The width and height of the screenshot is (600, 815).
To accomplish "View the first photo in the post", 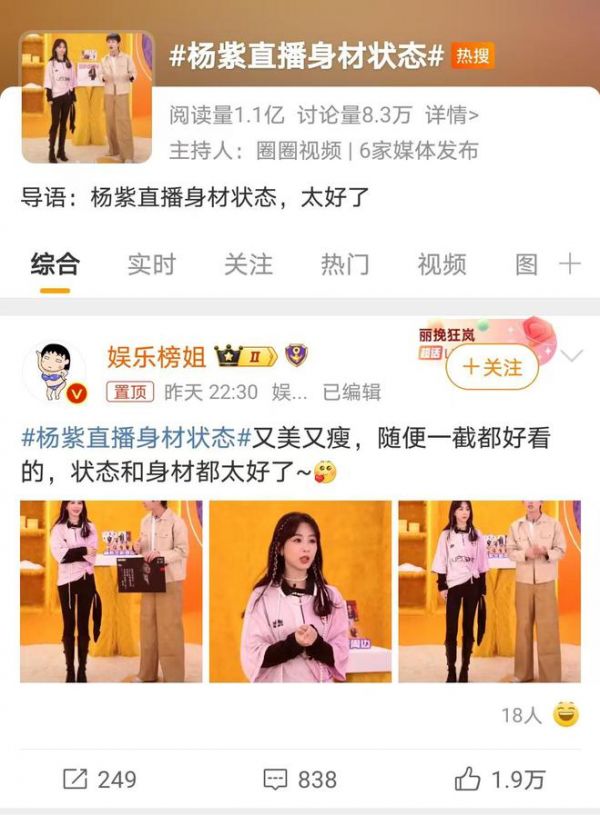I will coord(111,591).
